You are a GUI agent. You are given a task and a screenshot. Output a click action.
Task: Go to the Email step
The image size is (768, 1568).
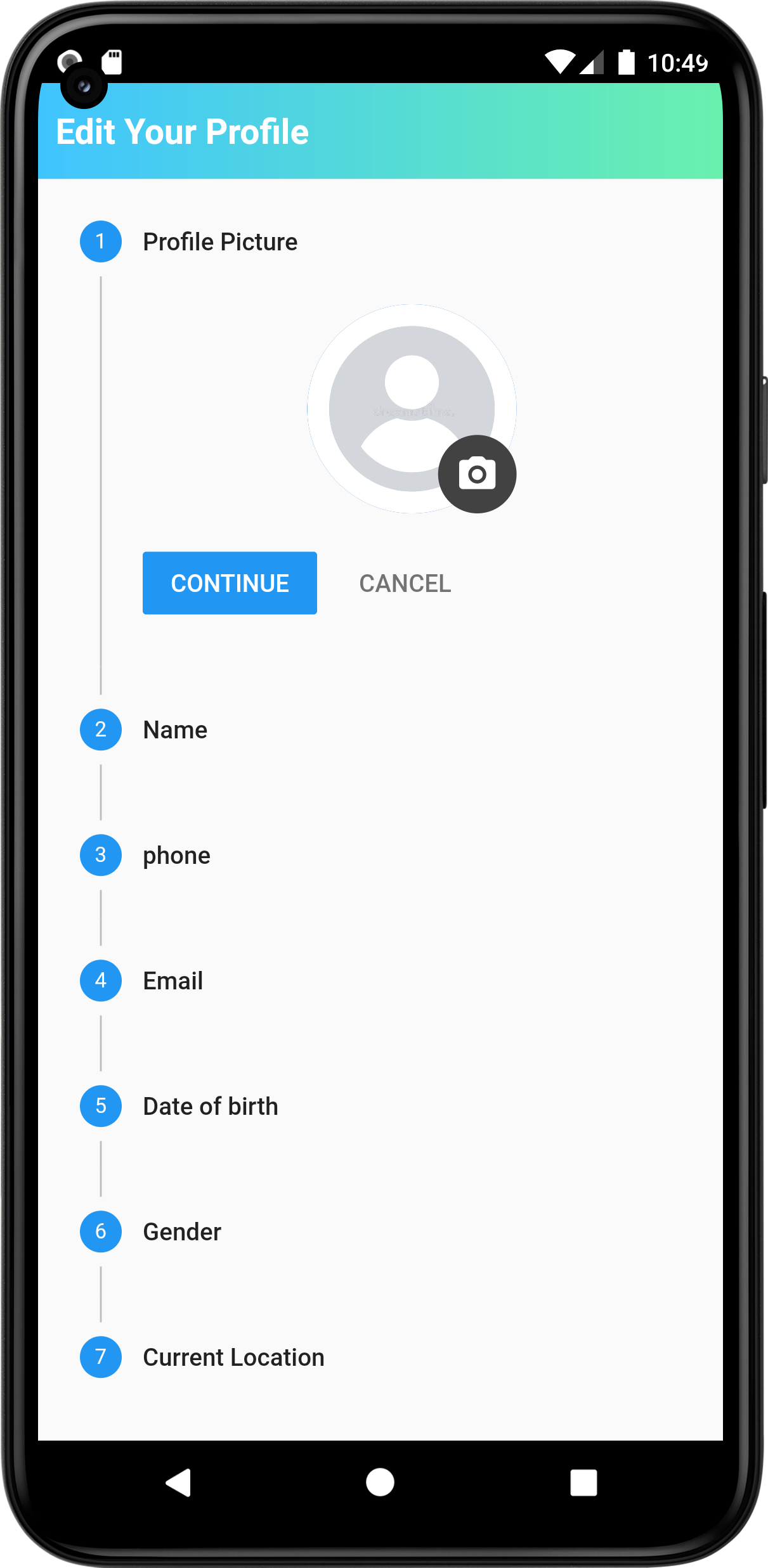381,980
